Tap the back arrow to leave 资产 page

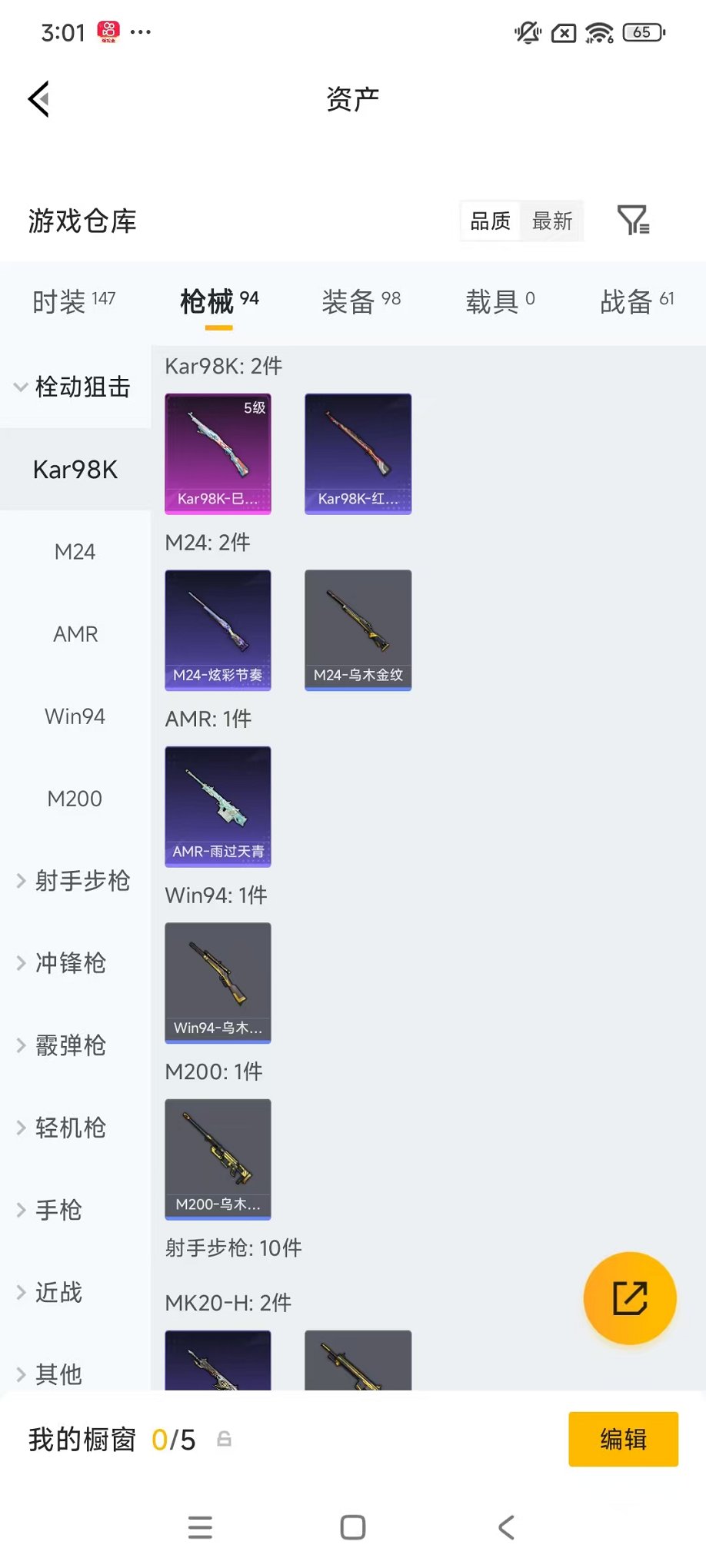38,99
